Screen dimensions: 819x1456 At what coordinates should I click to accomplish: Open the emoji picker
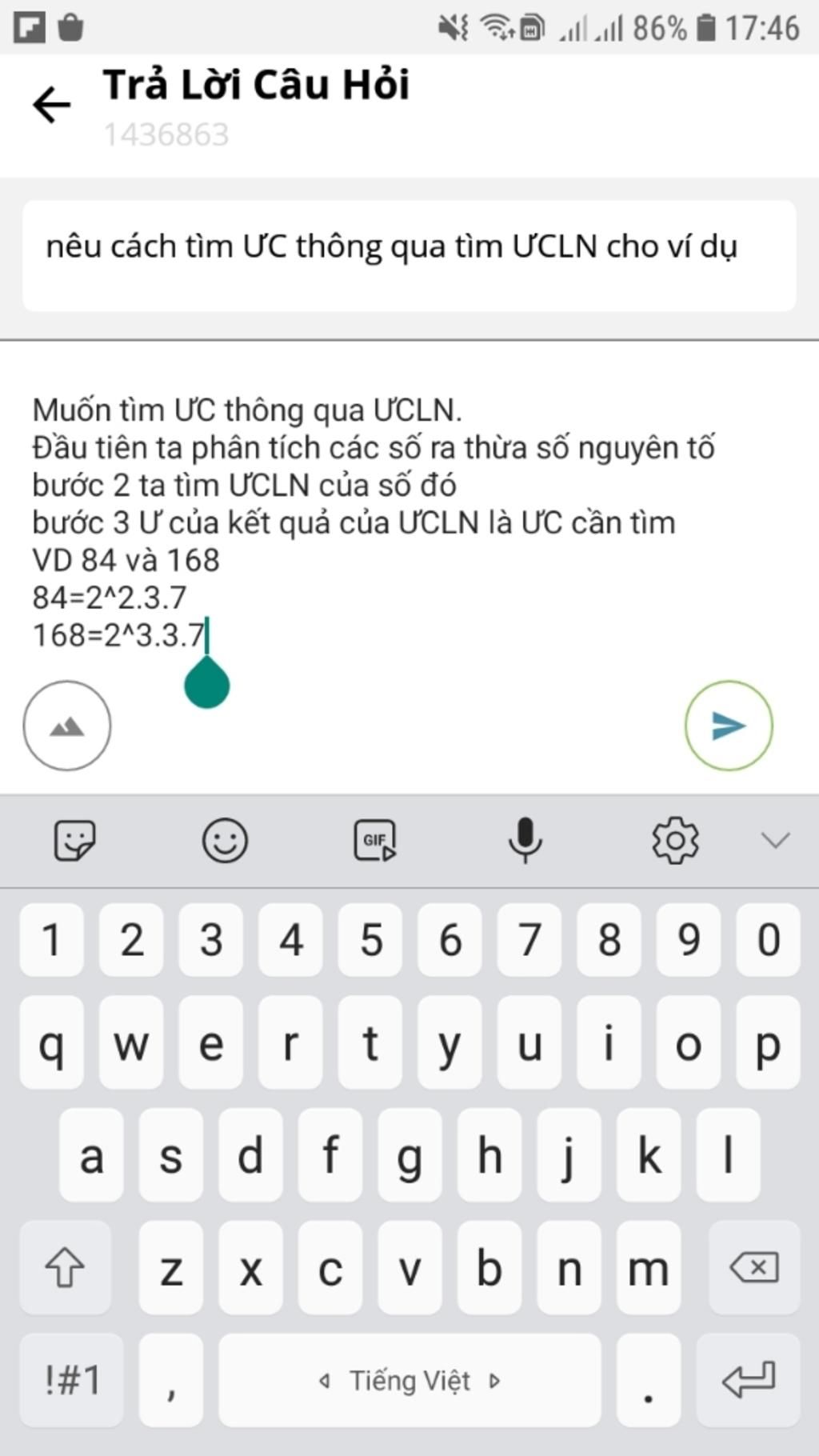(x=225, y=840)
